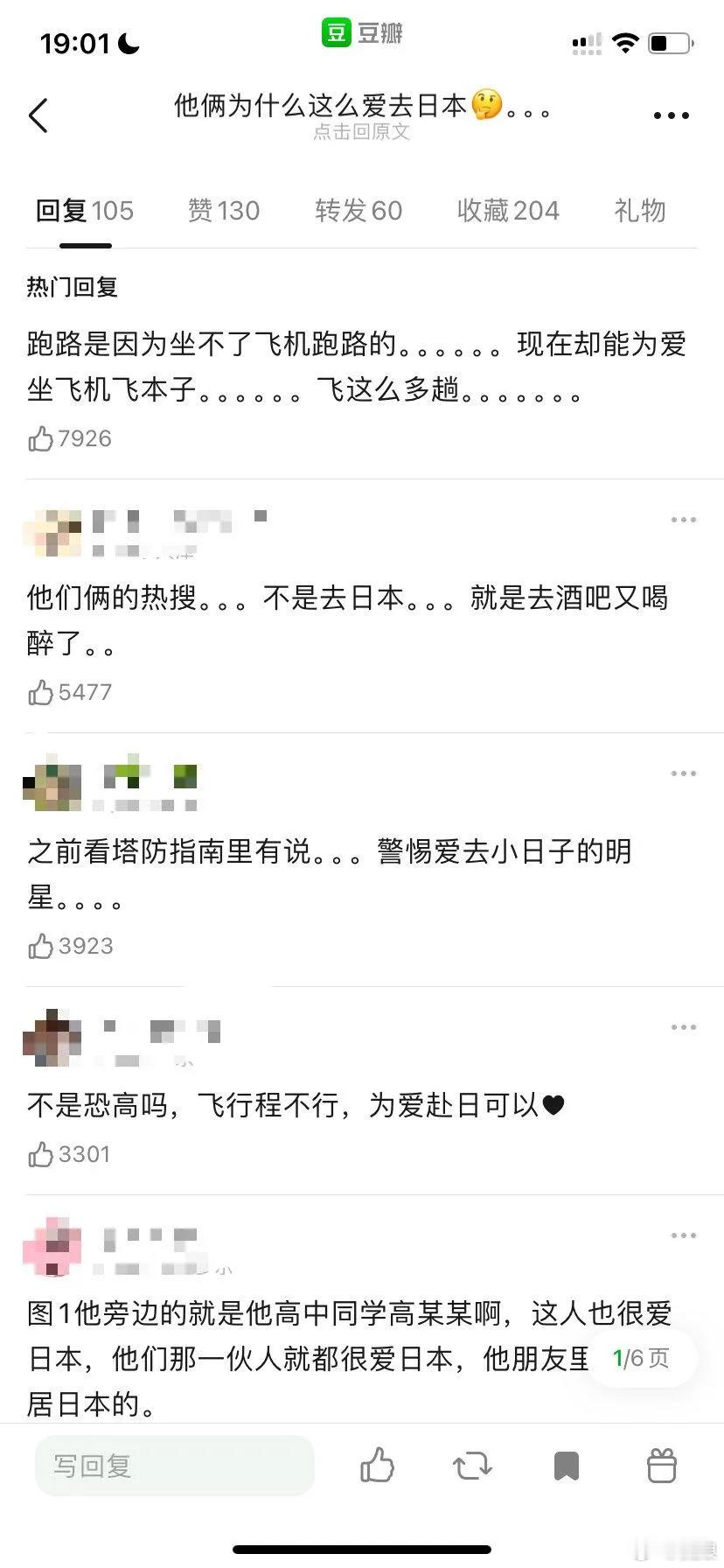Image resolution: width=724 pixels, height=1568 pixels.
Task: Tap the back arrow to leave the thread
Action: tap(38, 115)
